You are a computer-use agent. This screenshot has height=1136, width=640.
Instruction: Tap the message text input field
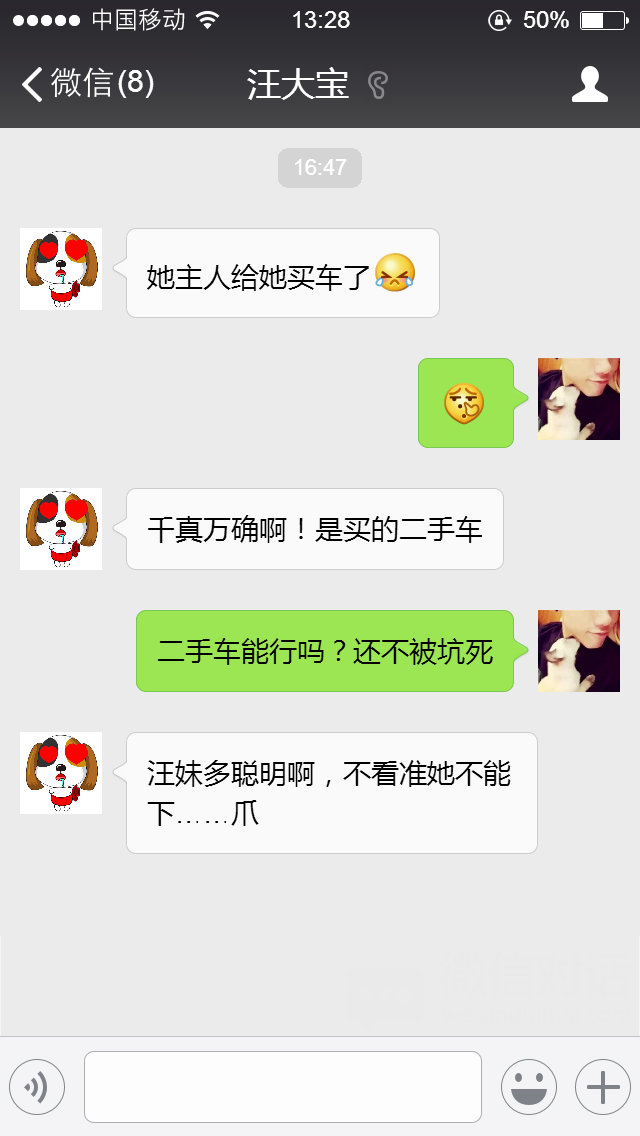[x=282, y=1087]
